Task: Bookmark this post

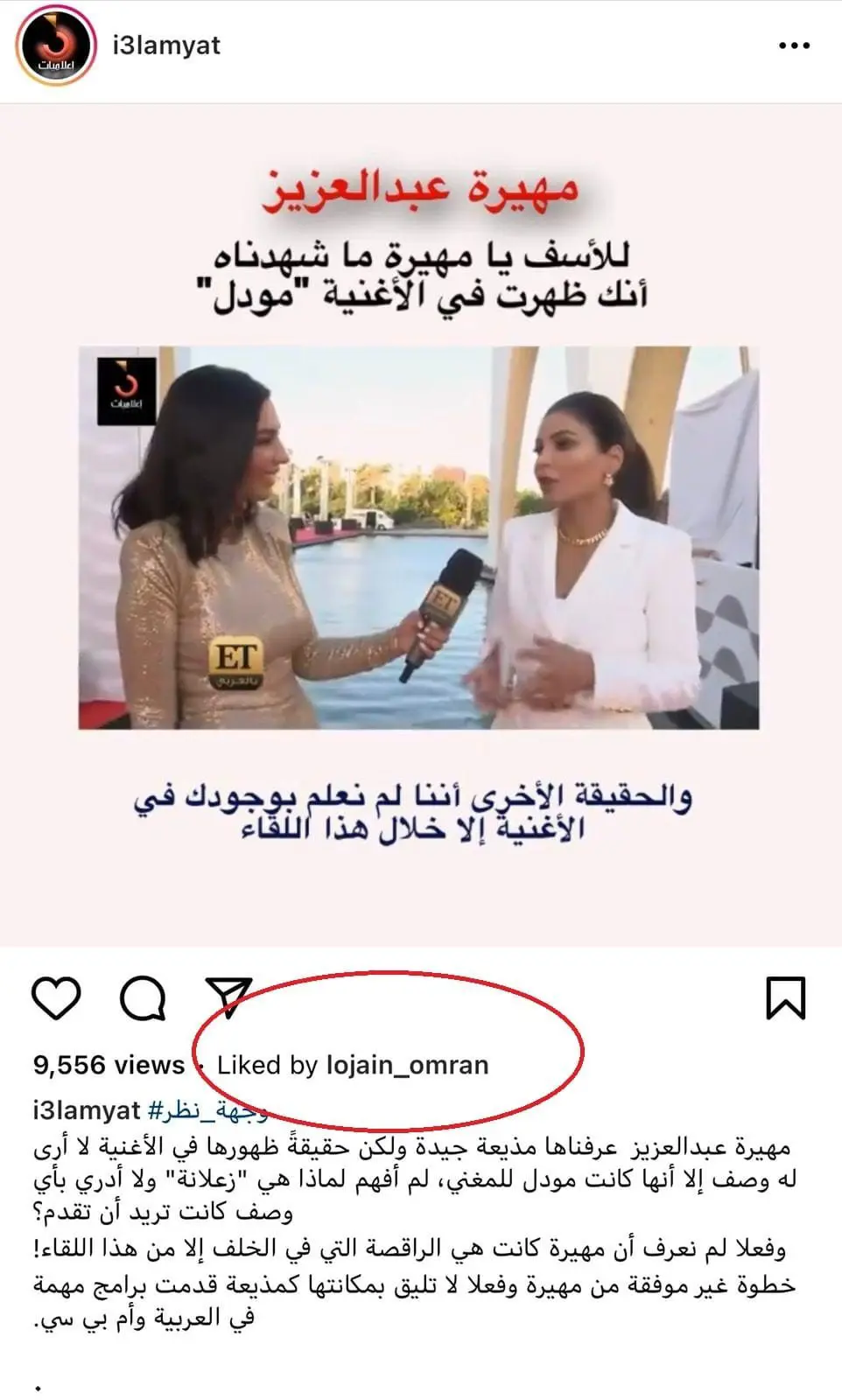Action: (785, 998)
